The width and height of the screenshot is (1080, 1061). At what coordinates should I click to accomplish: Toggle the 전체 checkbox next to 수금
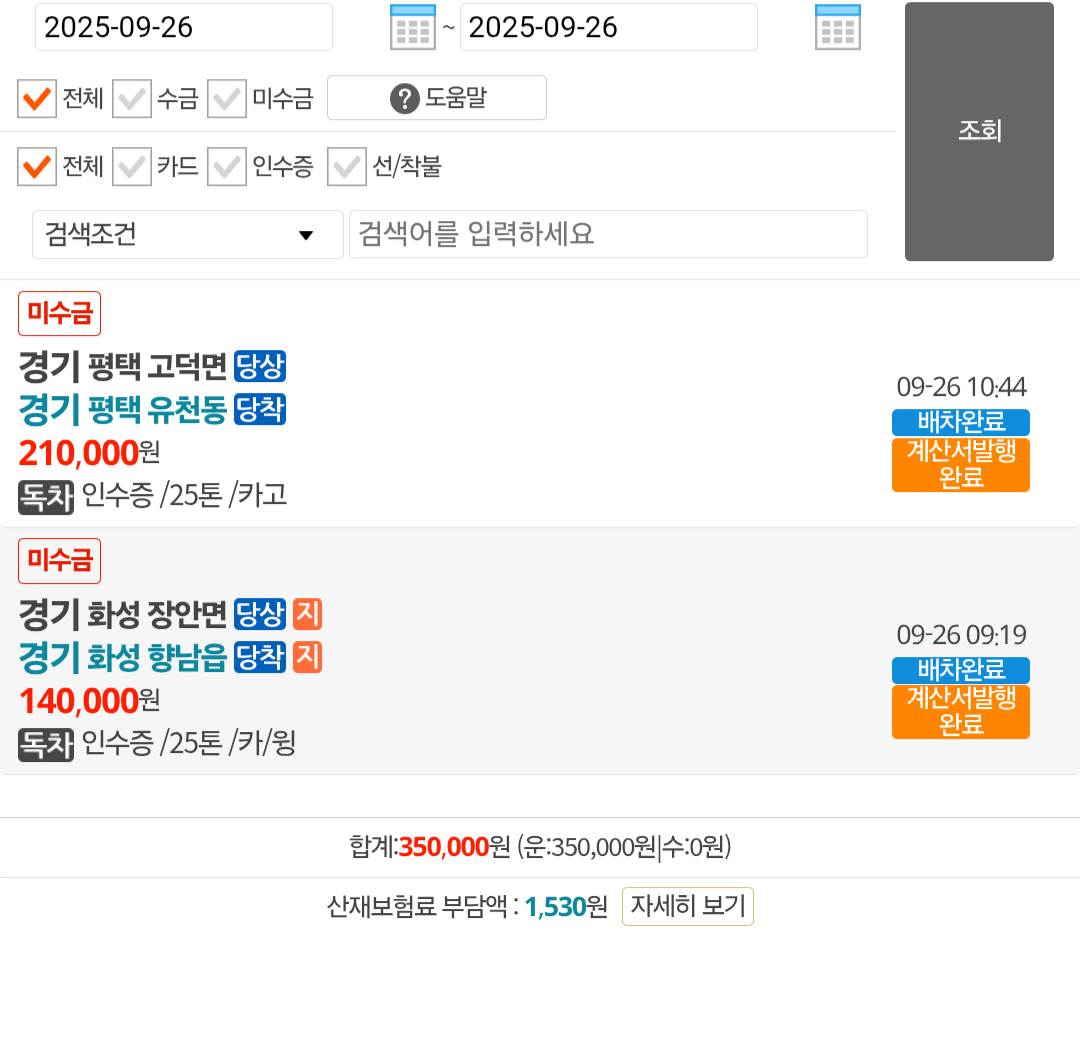pyautogui.click(x=37, y=98)
